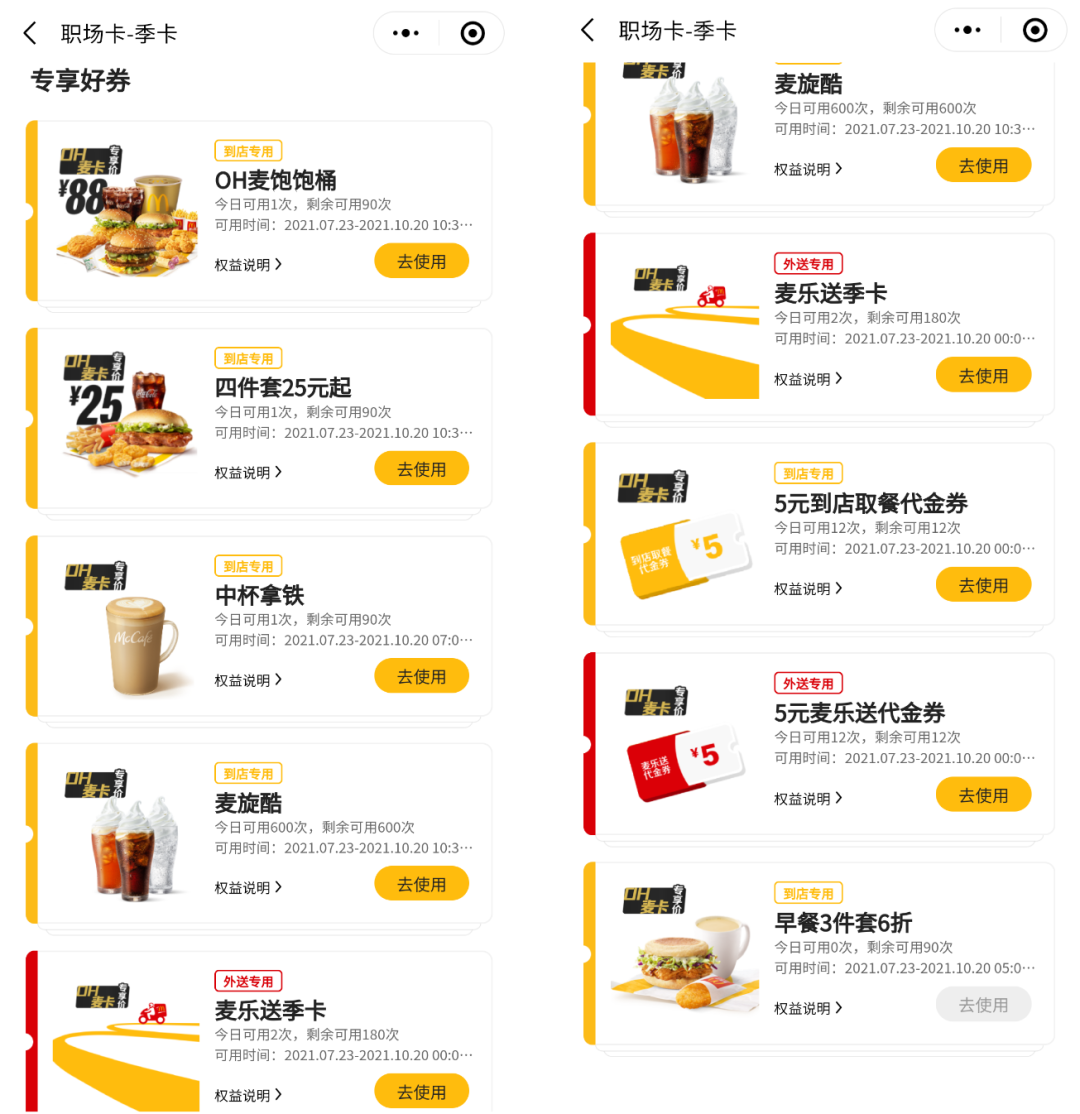Viewport: 1080px width, 1114px height.
Task: Open 权益说明 for 中杯拿铁
Action: point(248,680)
